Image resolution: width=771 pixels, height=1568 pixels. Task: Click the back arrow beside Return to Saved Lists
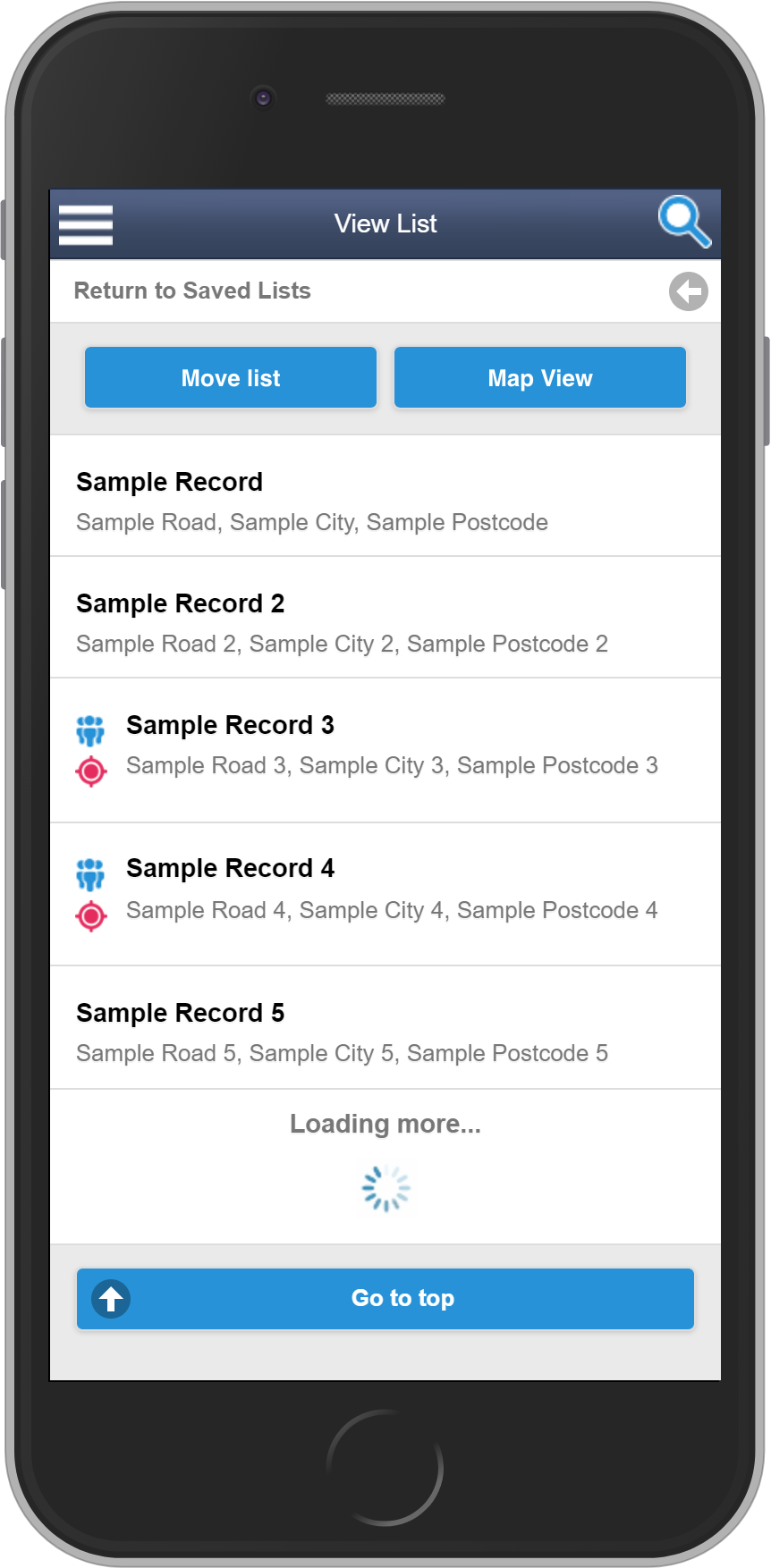(688, 291)
